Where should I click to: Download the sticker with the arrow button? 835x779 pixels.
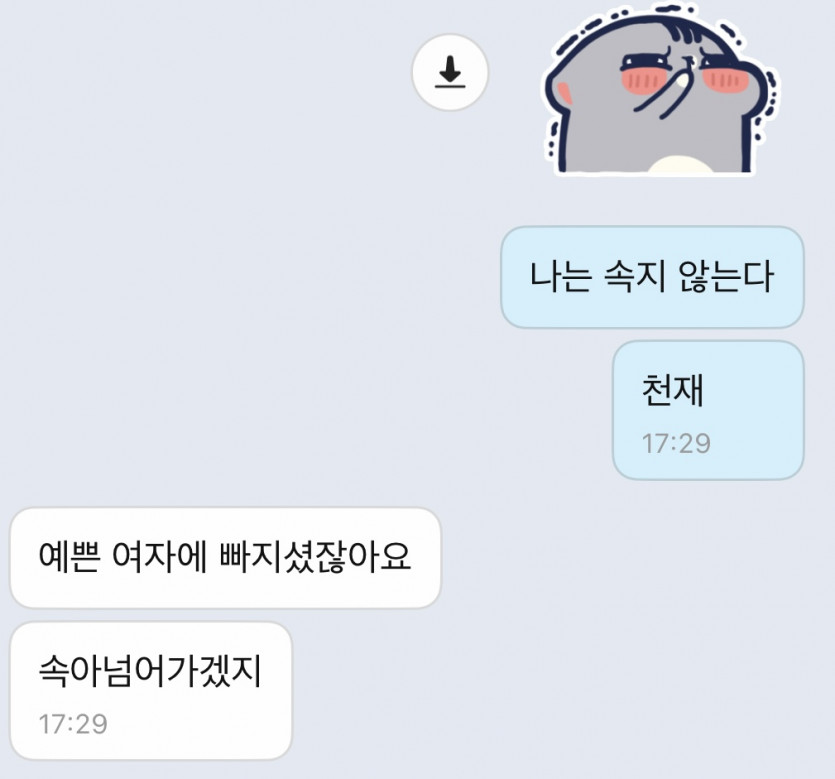pos(450,73)
